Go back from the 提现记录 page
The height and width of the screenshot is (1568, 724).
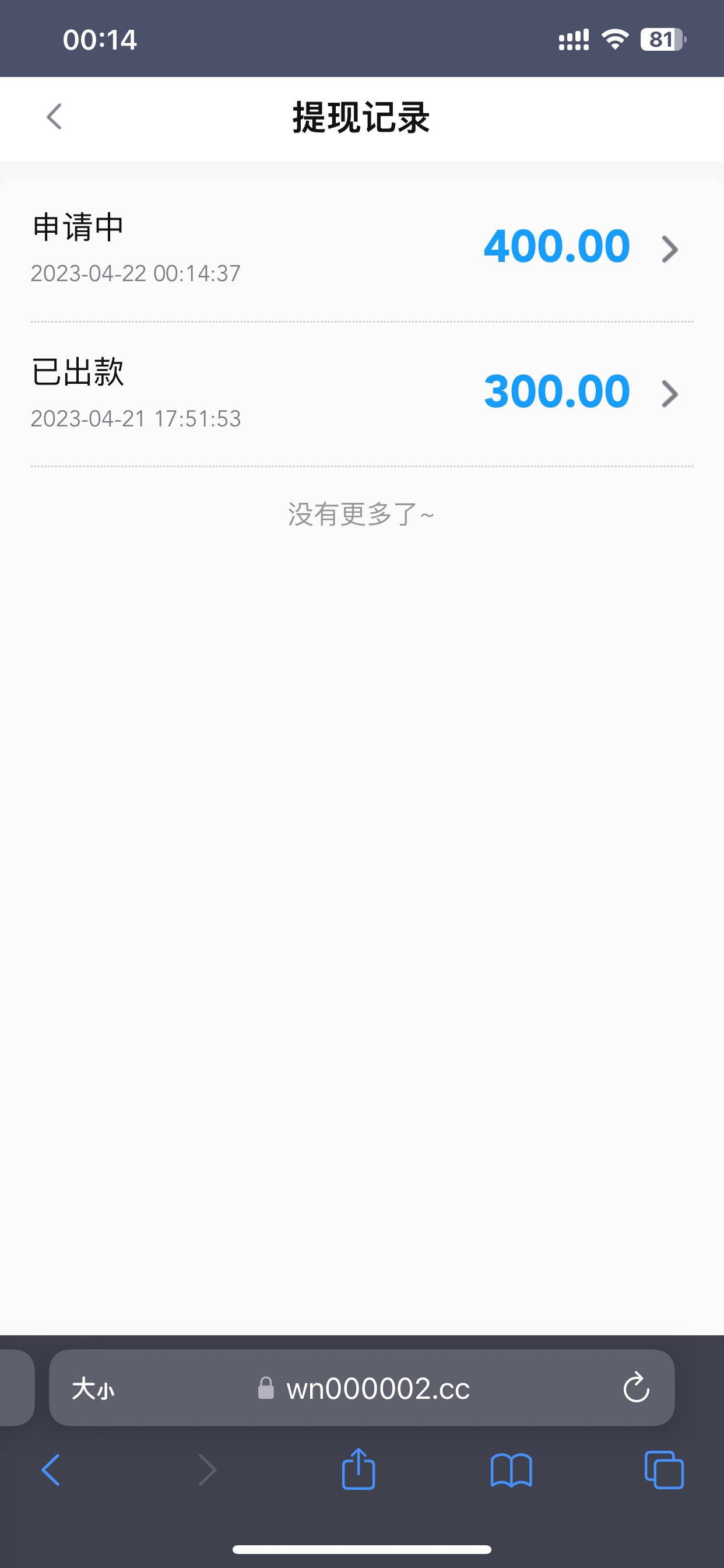pos(54,116)
